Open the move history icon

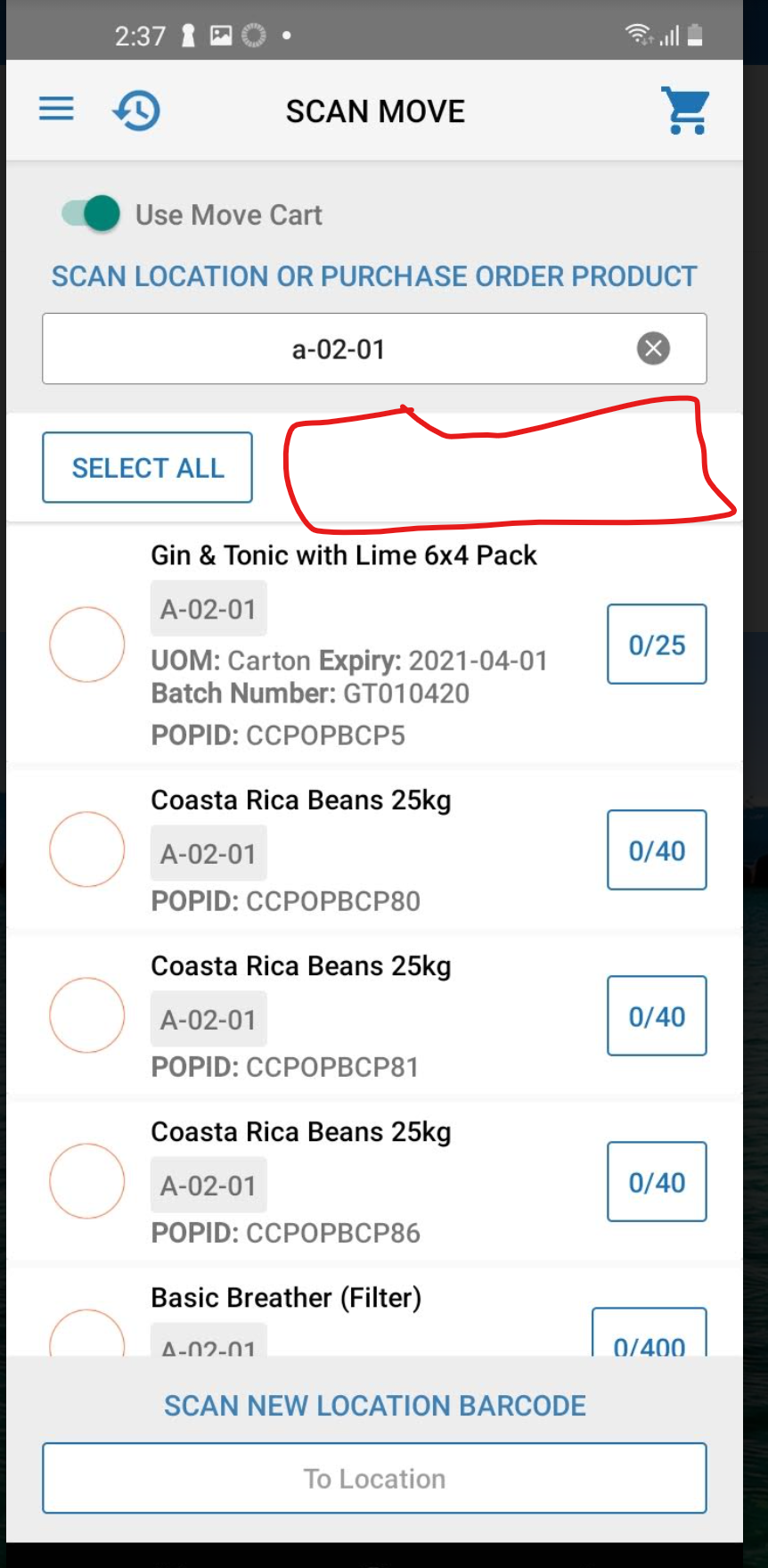[x=136, y=111]
